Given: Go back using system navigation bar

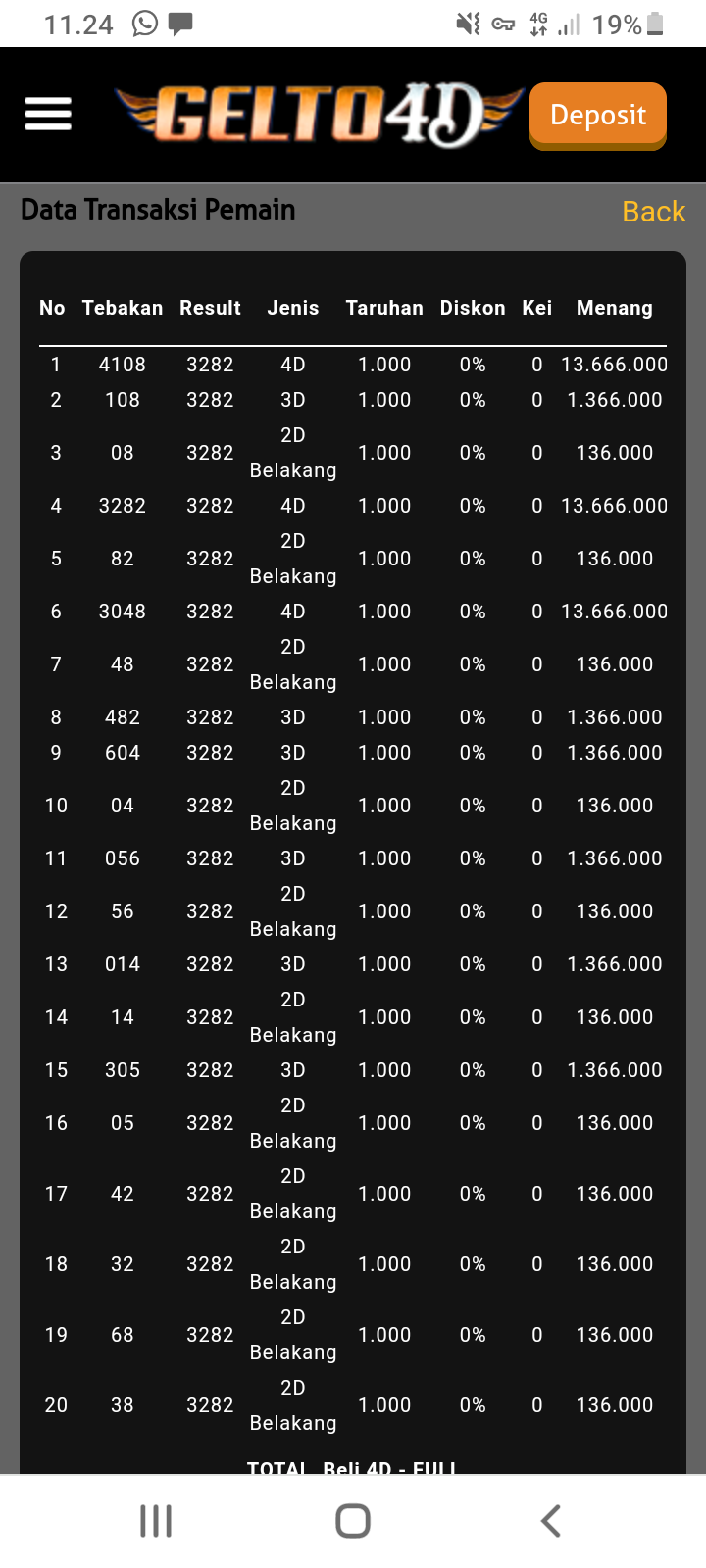Looking at the screenshot, I should point(551,1521).
